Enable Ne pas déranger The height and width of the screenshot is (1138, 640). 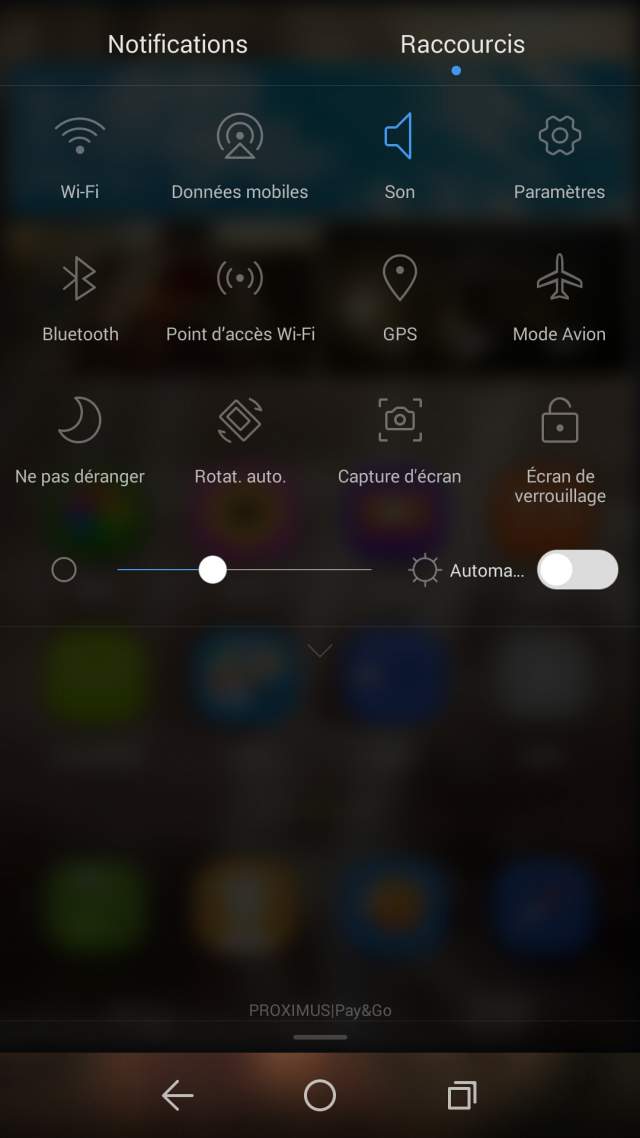tap(80, 421)
